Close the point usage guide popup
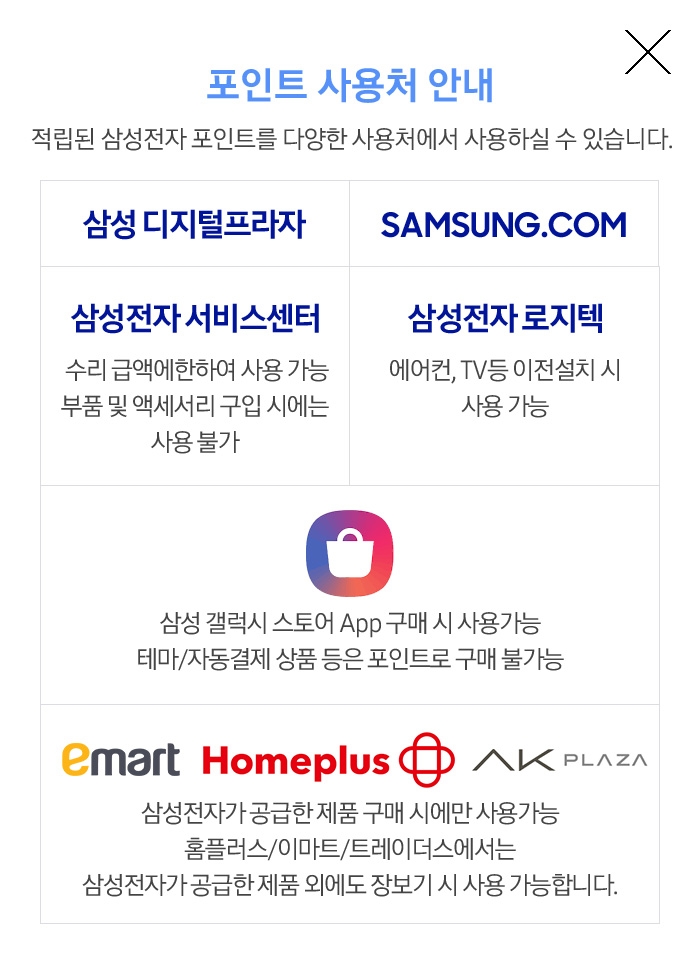Screen dimensions: 700x960 648,52
